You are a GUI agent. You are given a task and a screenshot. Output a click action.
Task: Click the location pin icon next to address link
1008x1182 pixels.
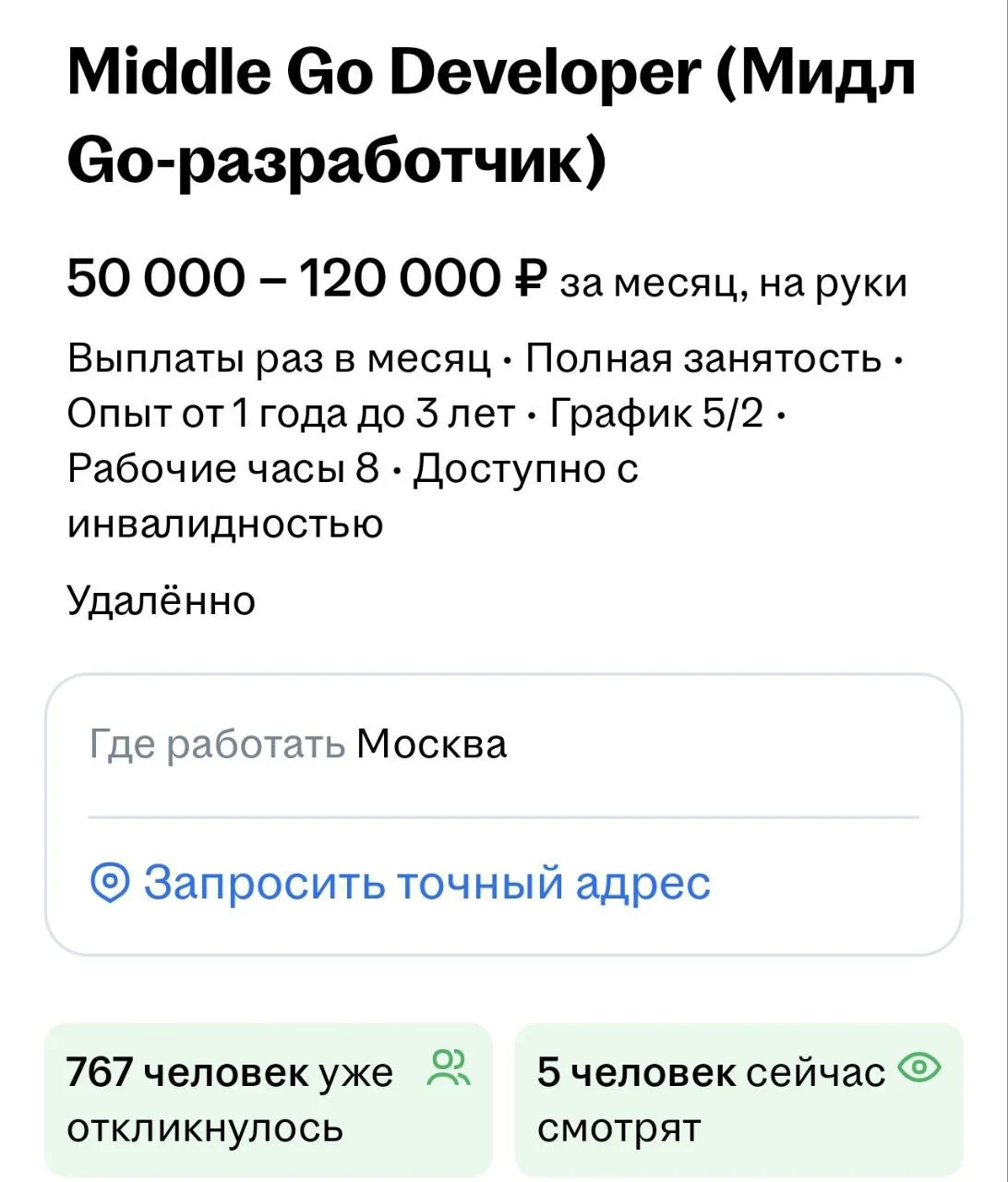111,884
